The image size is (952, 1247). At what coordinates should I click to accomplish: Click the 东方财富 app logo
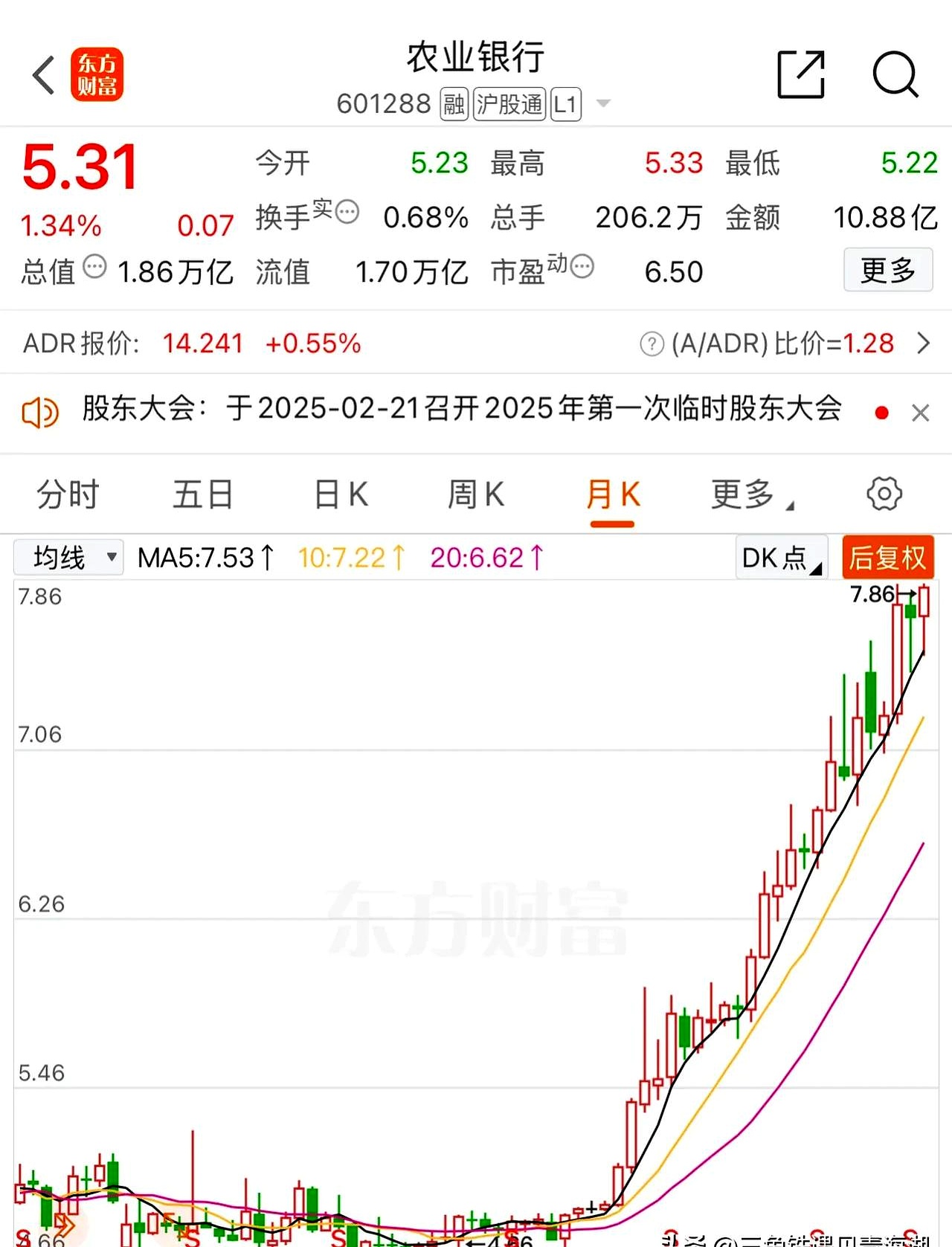pyautogui.click(x=97, y=74)
